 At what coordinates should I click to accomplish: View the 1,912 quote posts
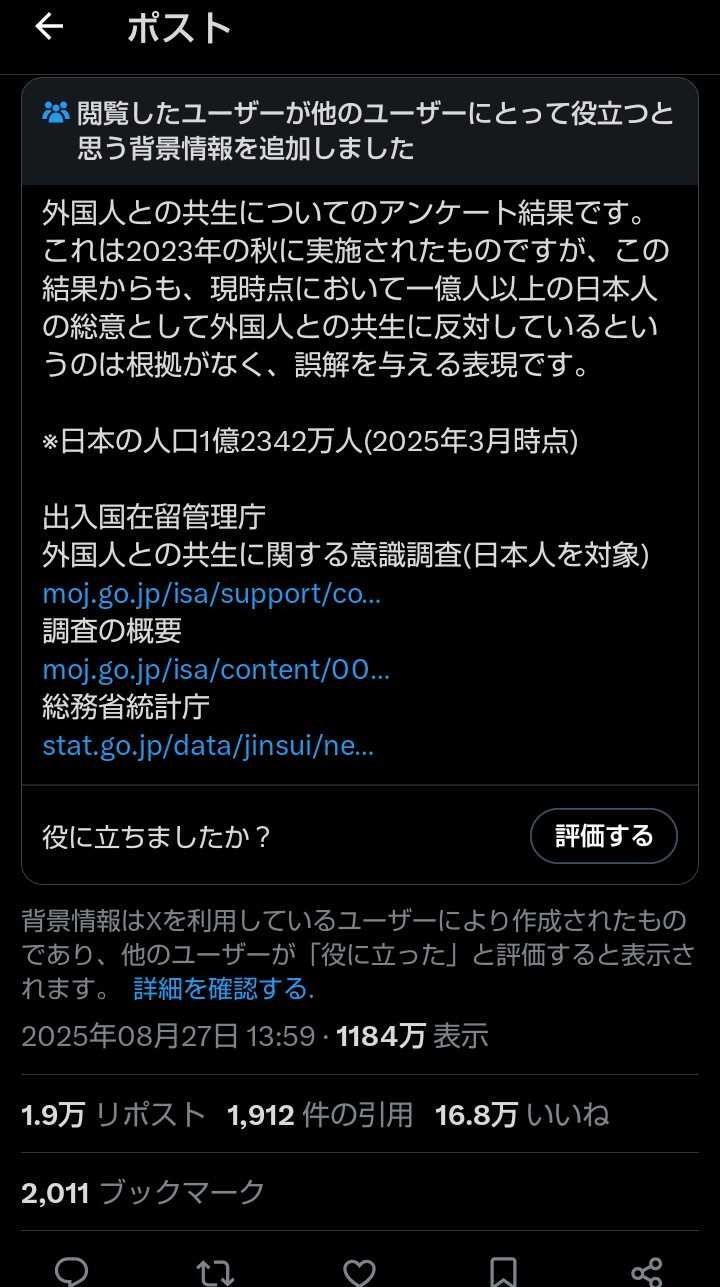(319, 1114)
